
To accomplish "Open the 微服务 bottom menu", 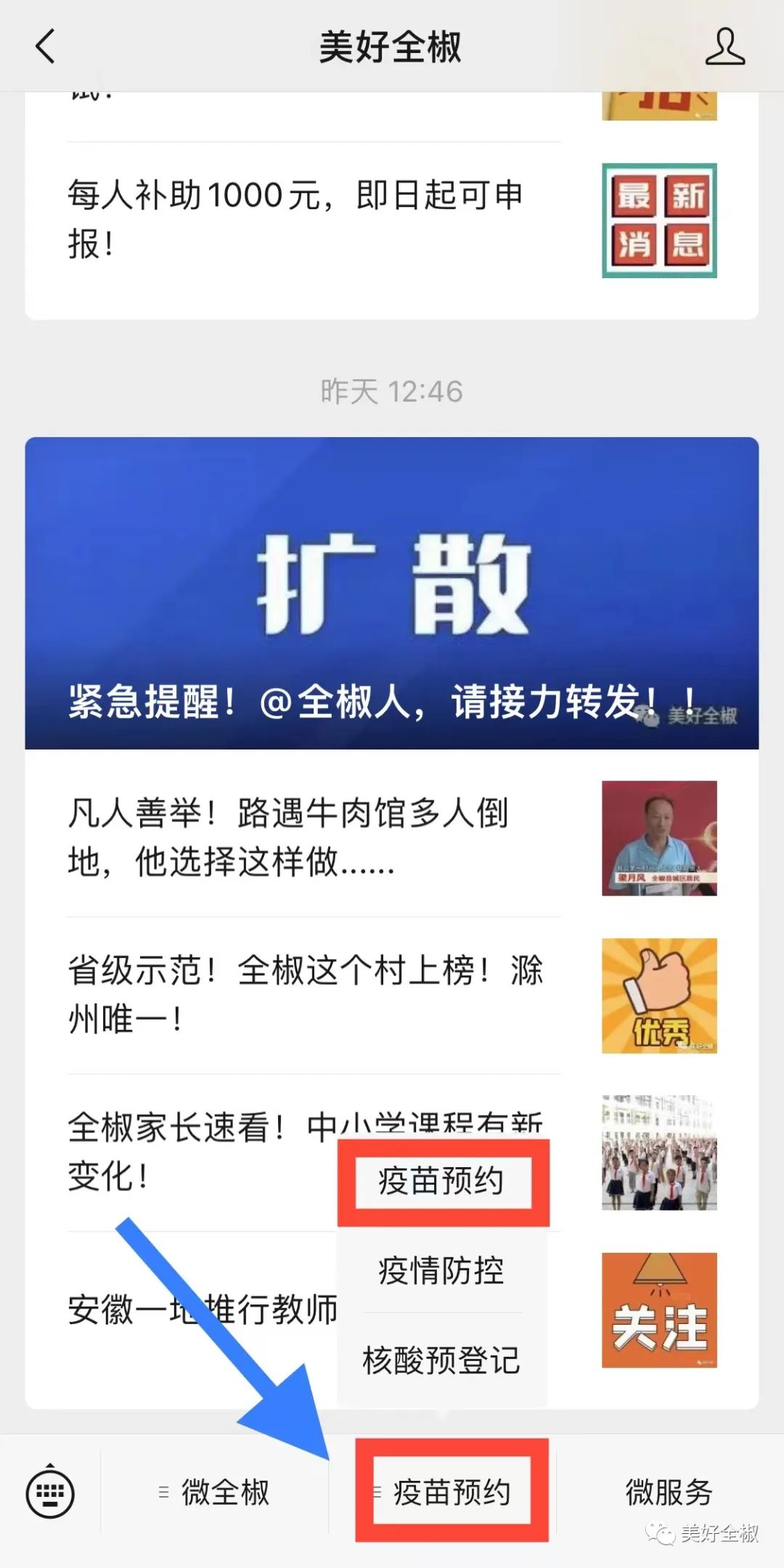I will [668, 1493].
